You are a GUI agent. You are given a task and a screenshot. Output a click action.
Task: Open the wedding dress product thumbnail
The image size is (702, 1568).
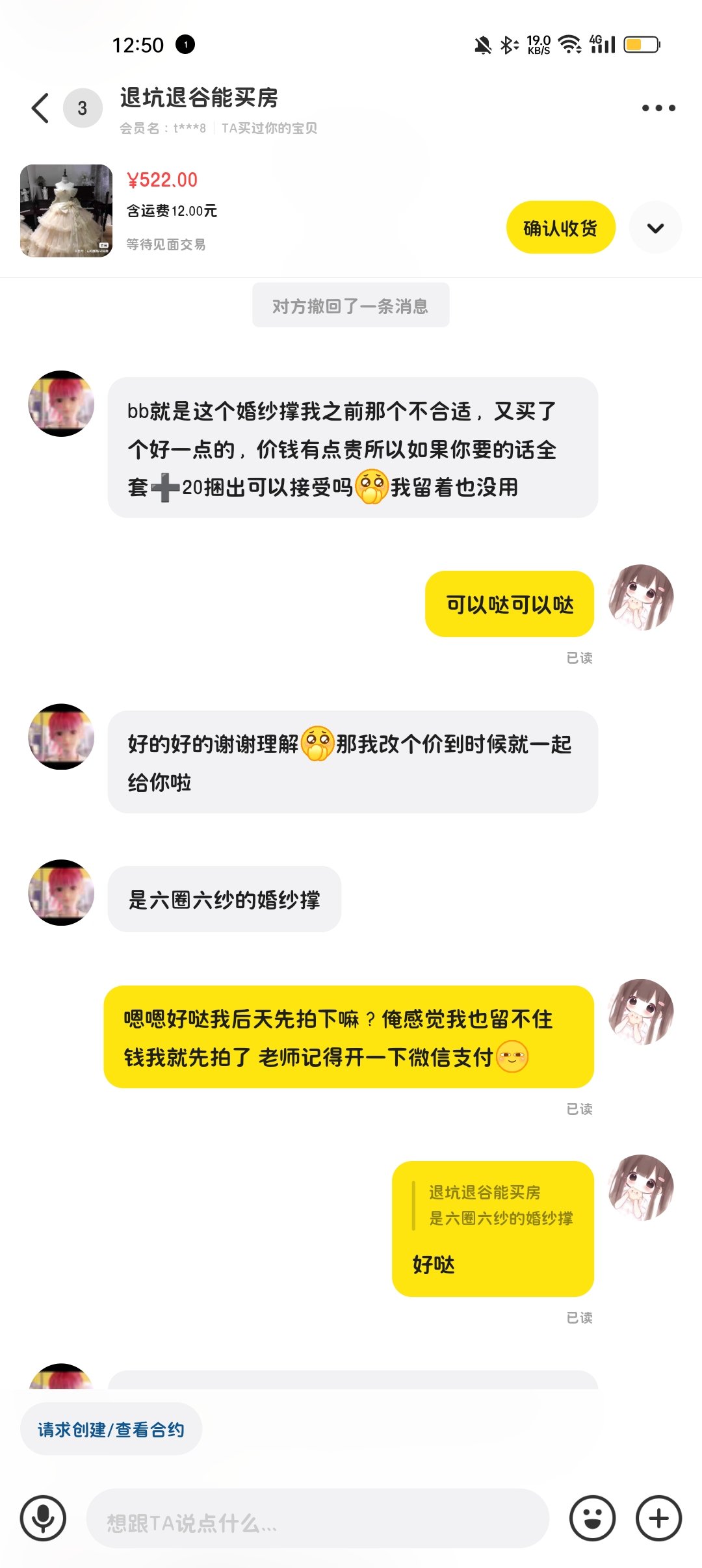point(66,211)
